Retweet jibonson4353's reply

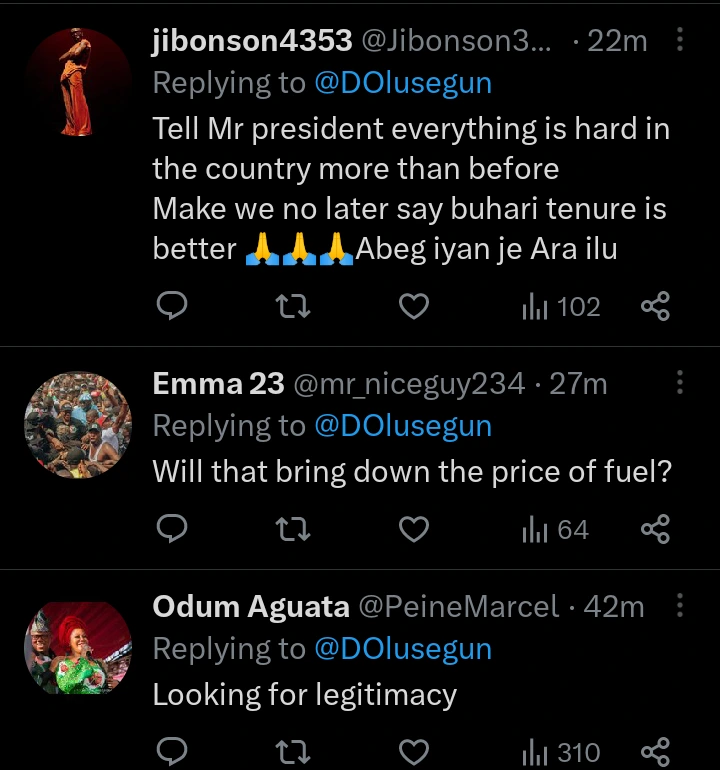point(293,307)
